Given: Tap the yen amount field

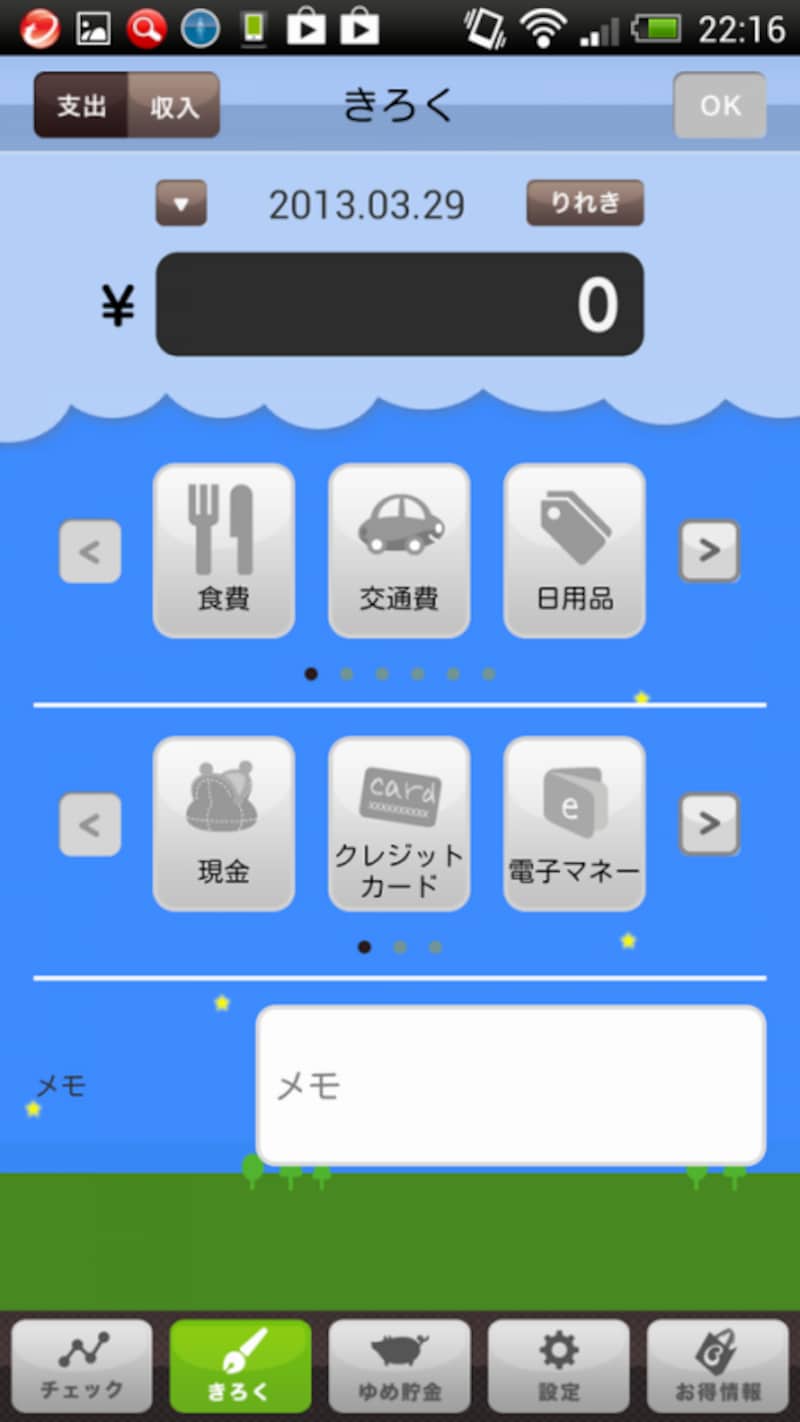Looking at the screenshot, I should 400,305.
